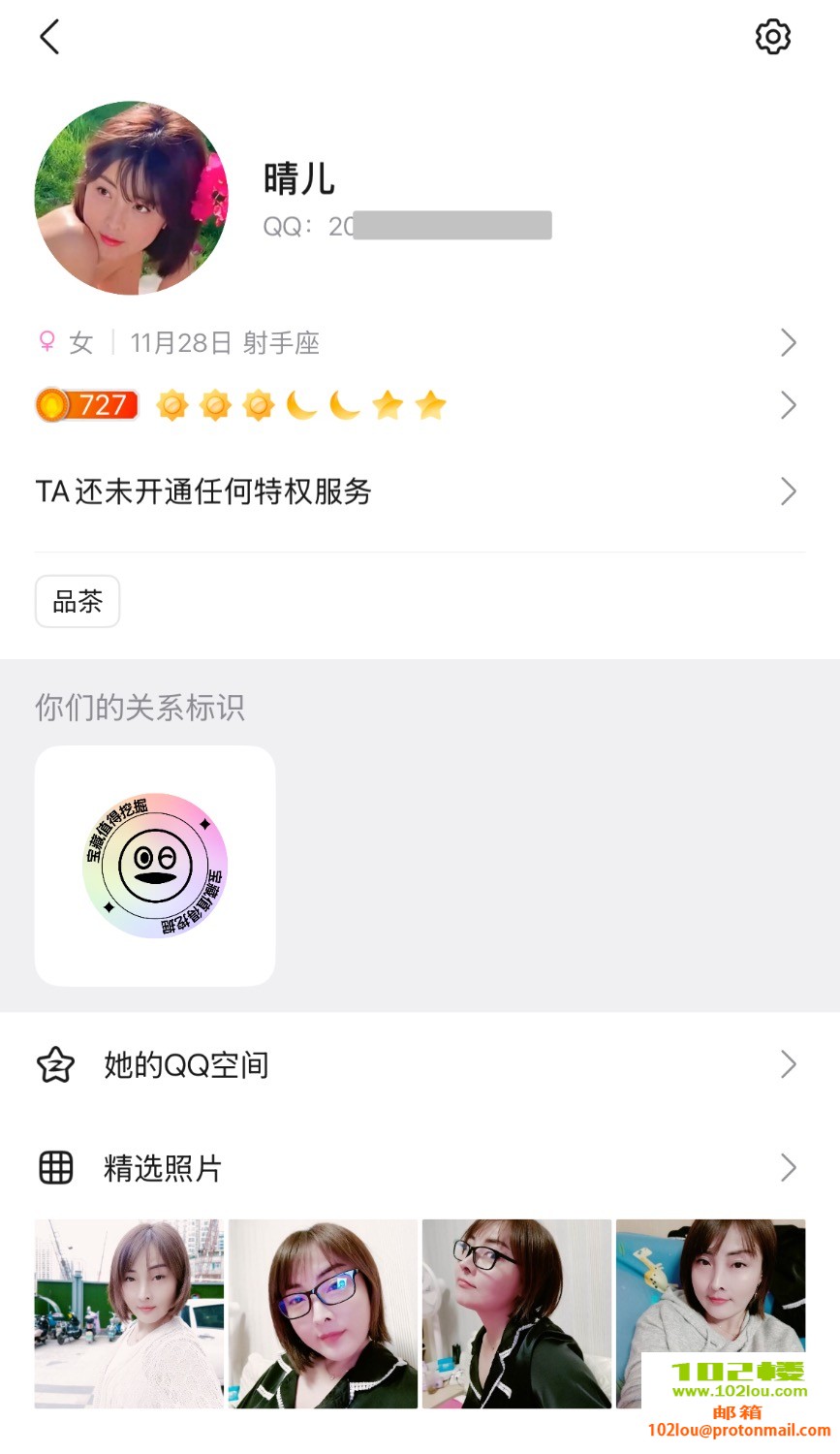Open the TA还未开通任何特权服务 row
The width and height of the screenshot is (840, 1454).
pyautogui.click(x=417, y=491)
